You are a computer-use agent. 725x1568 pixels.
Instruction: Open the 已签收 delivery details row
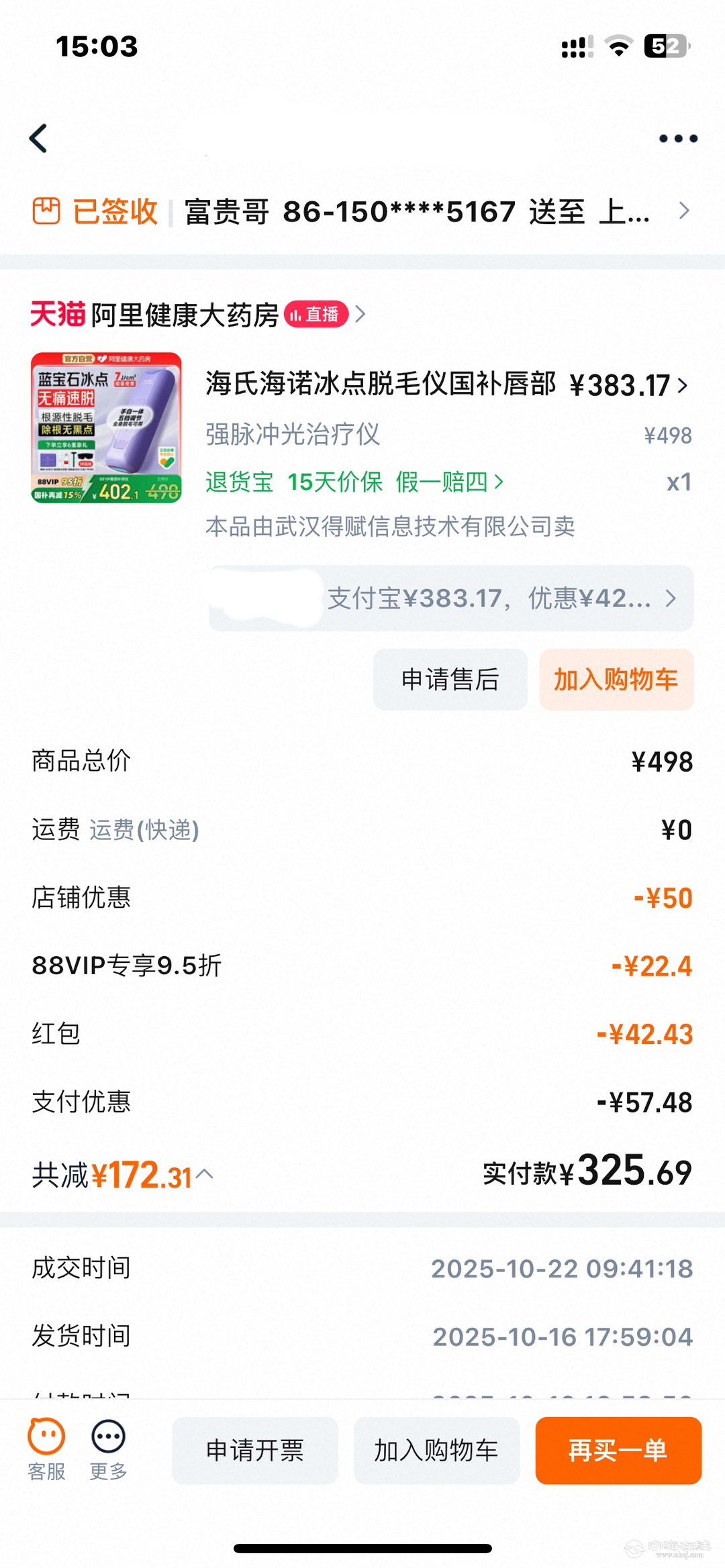[362, 212]
